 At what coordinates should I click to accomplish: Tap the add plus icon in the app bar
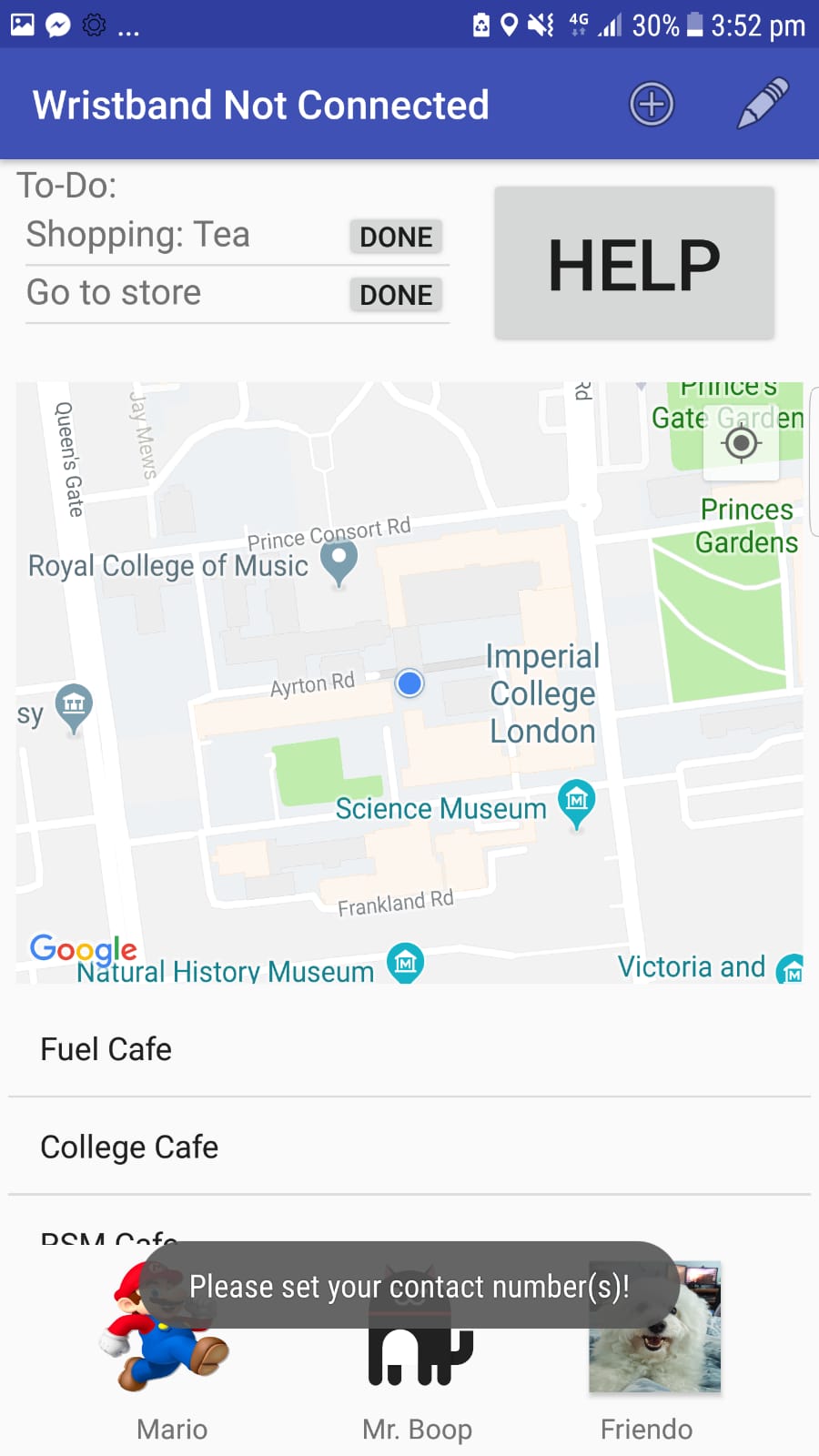click(x=652, y=104)
